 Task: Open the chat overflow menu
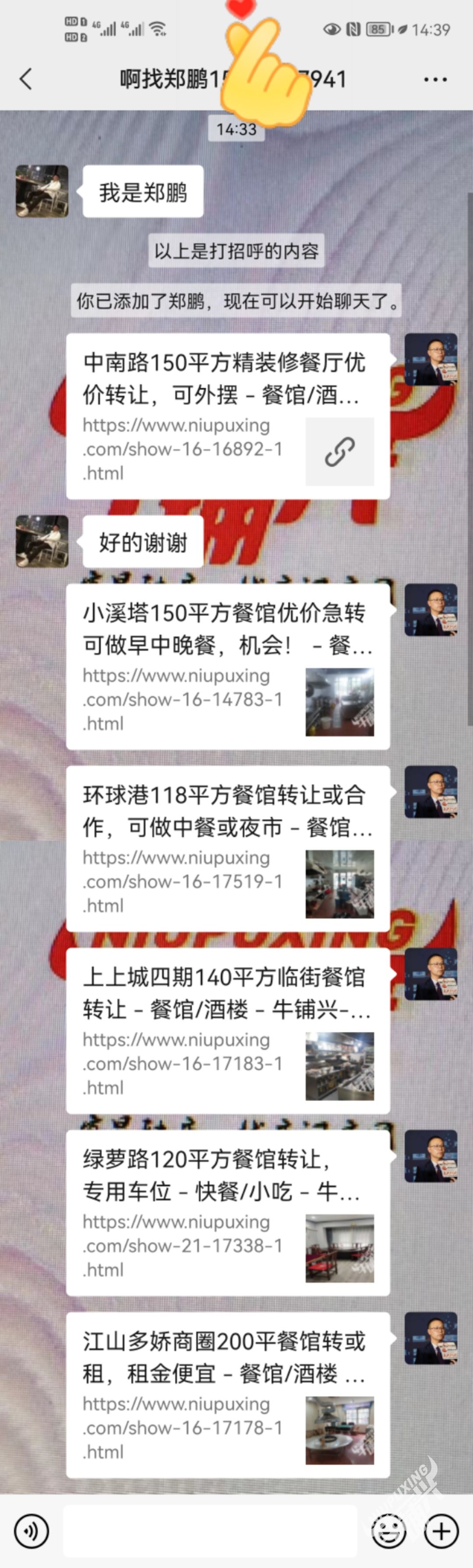pos(435,79)
